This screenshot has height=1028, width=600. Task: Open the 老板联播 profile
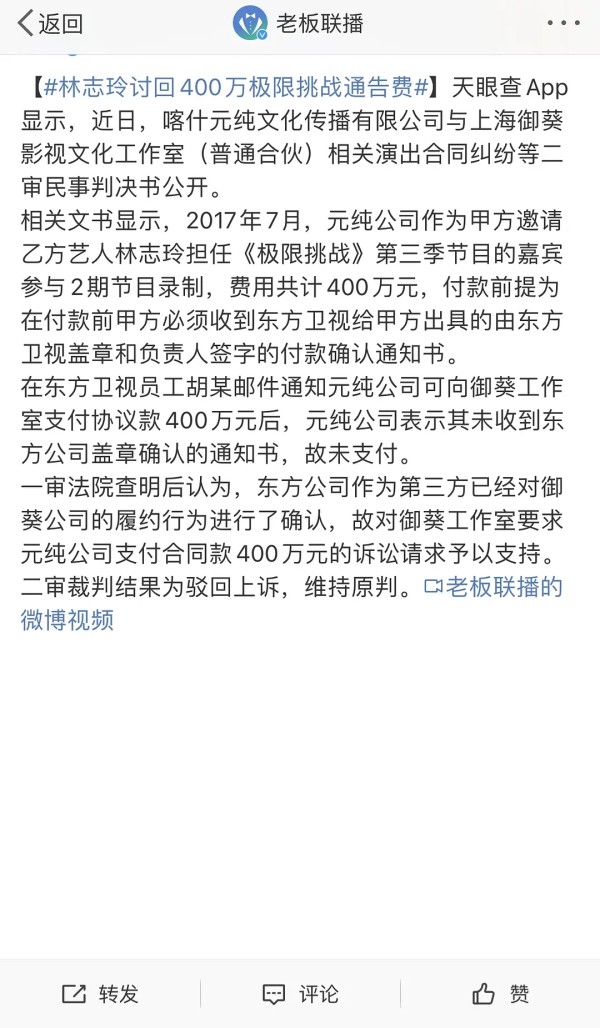click(298, 24)
